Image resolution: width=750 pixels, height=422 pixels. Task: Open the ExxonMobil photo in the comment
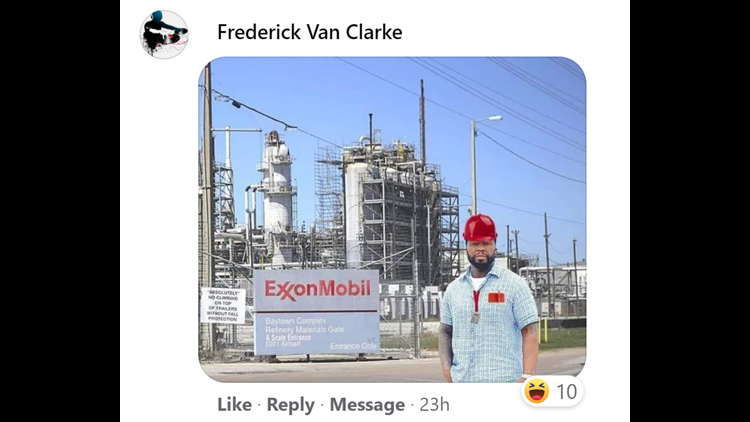tap(391, 219)
